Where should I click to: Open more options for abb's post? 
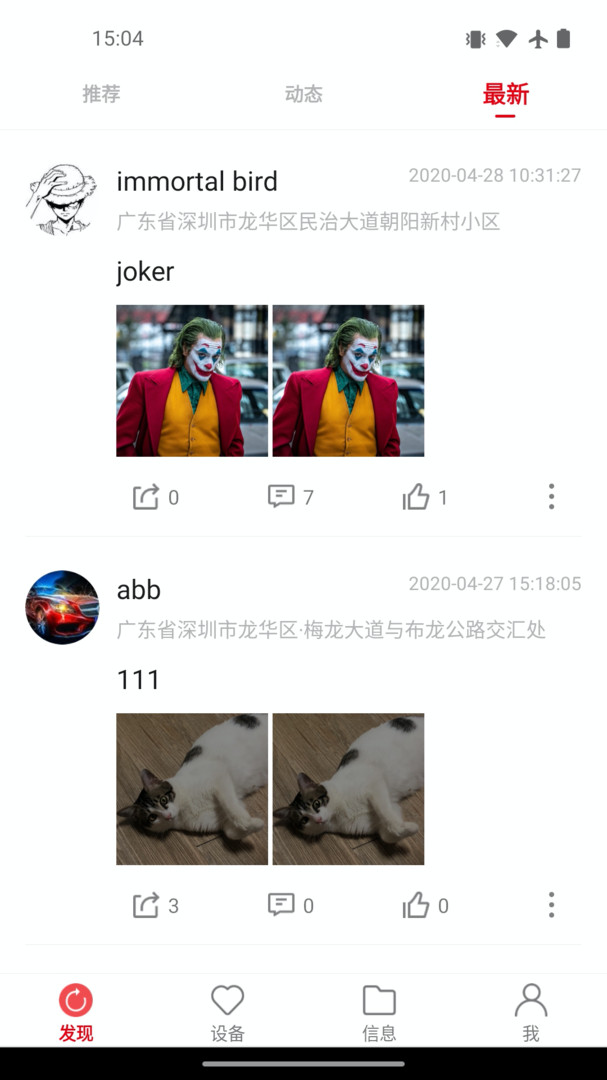pyautogui.click(x=551, y=906)
